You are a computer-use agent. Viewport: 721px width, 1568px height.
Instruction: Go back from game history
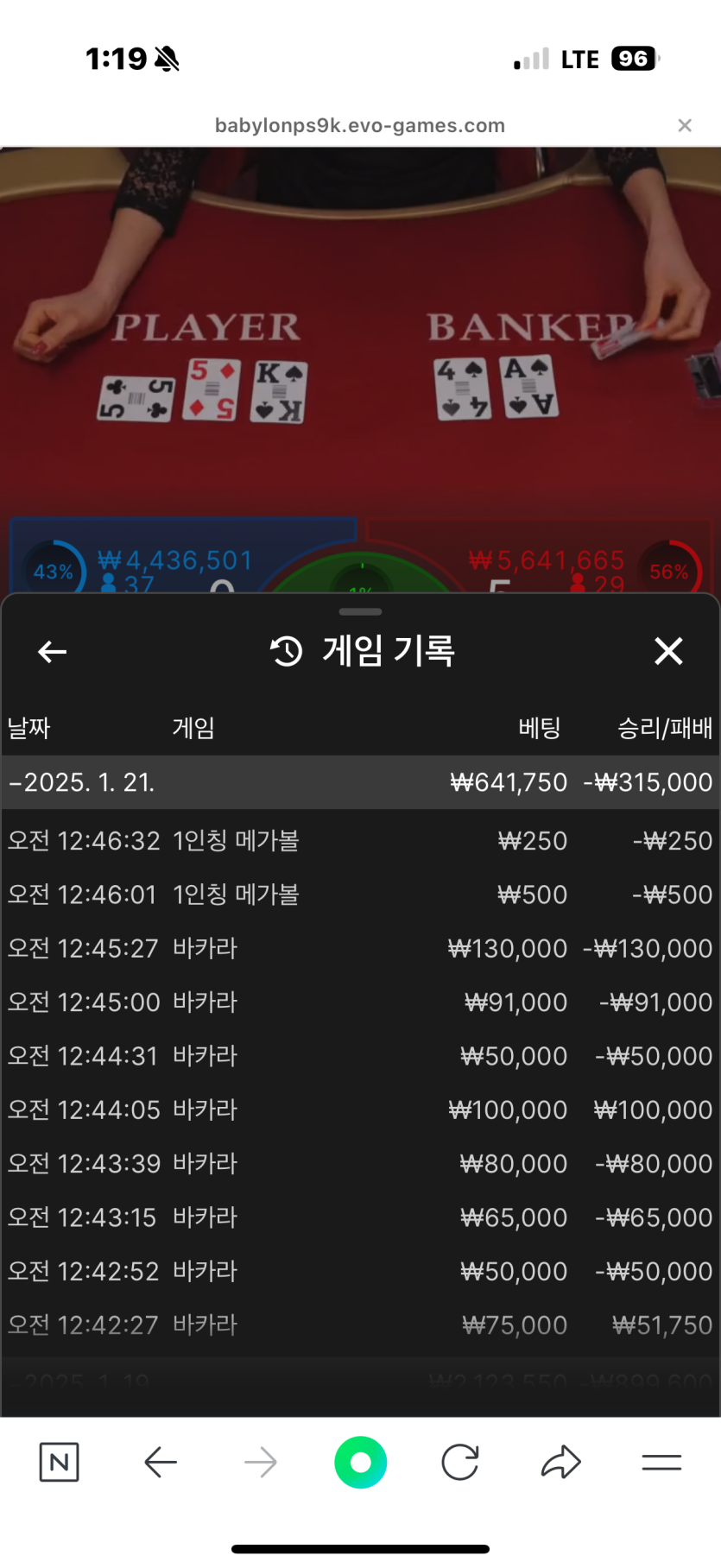tap(53, 652)
